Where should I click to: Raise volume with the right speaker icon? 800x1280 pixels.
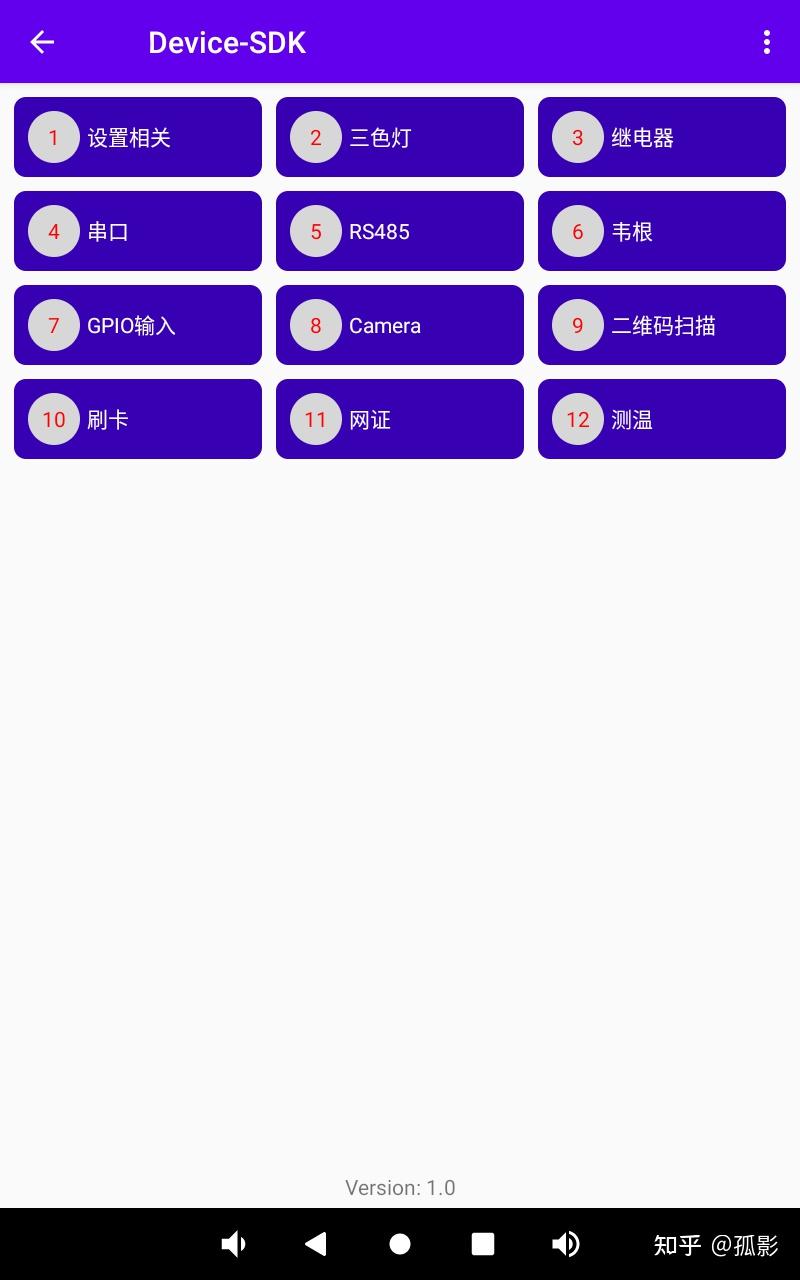tap(565, 1243)
